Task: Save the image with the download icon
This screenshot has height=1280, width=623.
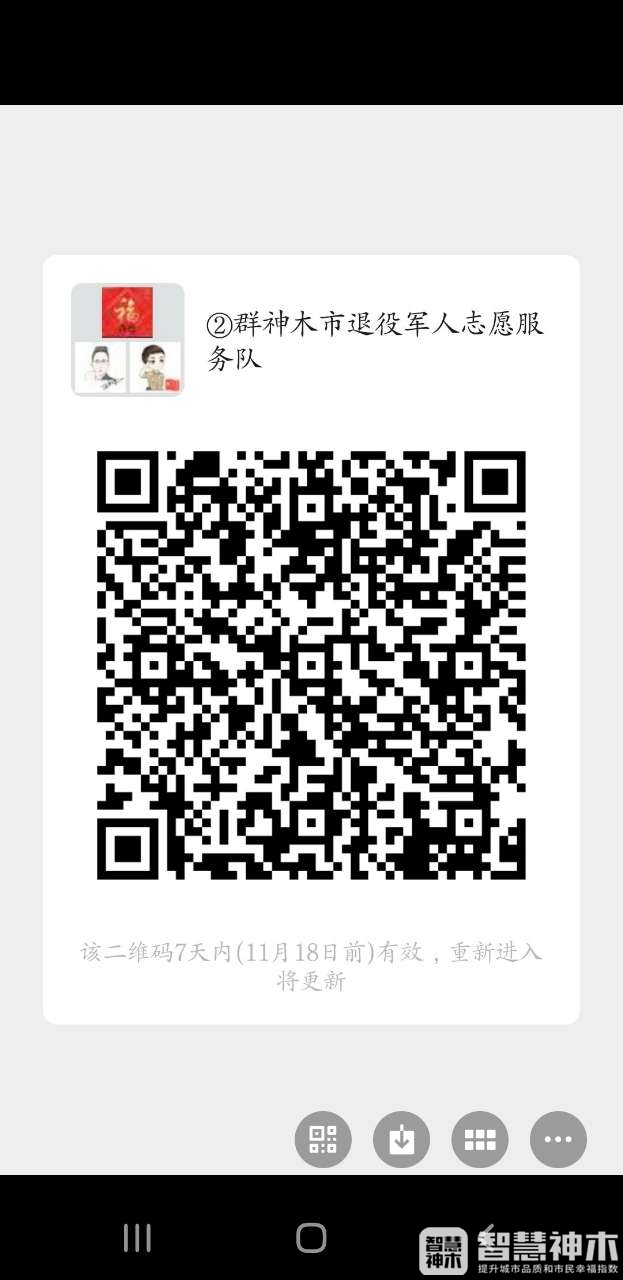Action: tap(401, 1139)
